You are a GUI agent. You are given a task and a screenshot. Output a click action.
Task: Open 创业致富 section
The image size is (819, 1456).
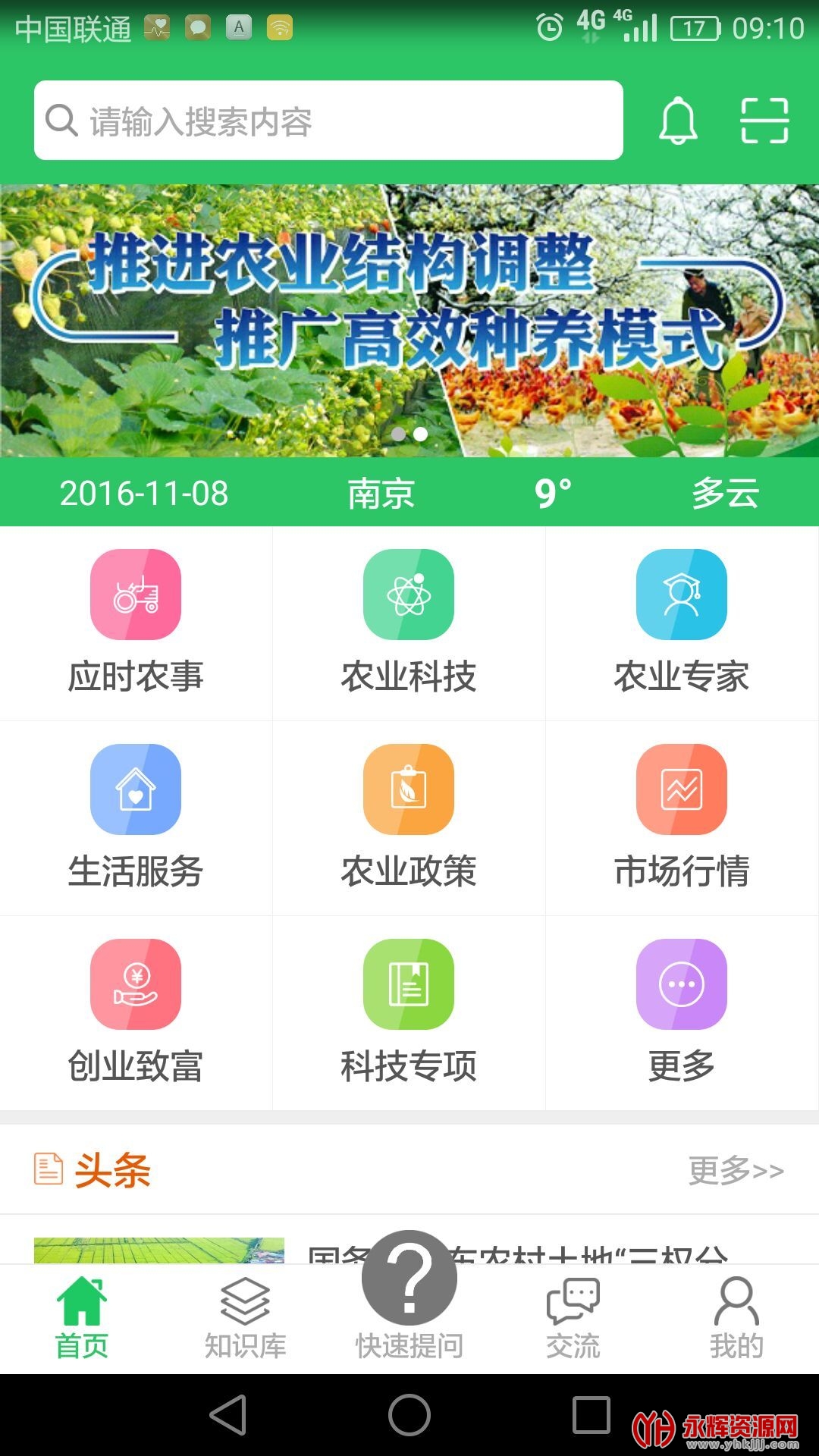pyautogui.click(x=136, y=1012)
